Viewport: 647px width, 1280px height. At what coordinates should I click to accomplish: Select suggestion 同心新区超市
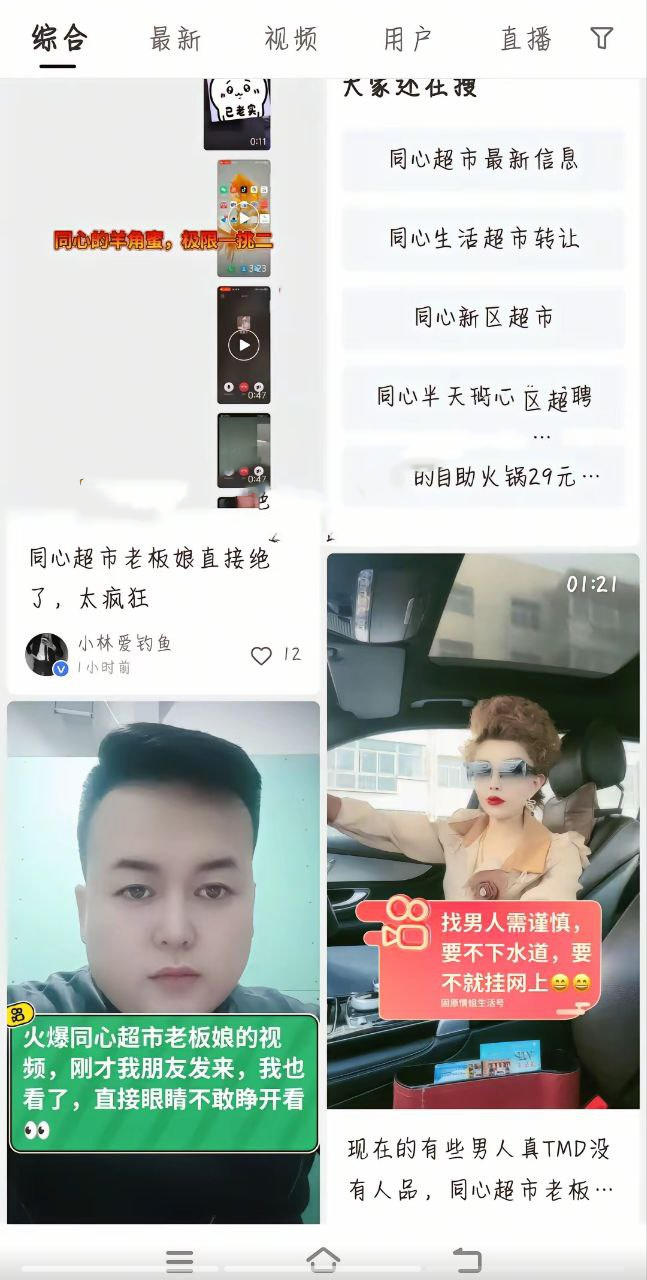(483, 317)
